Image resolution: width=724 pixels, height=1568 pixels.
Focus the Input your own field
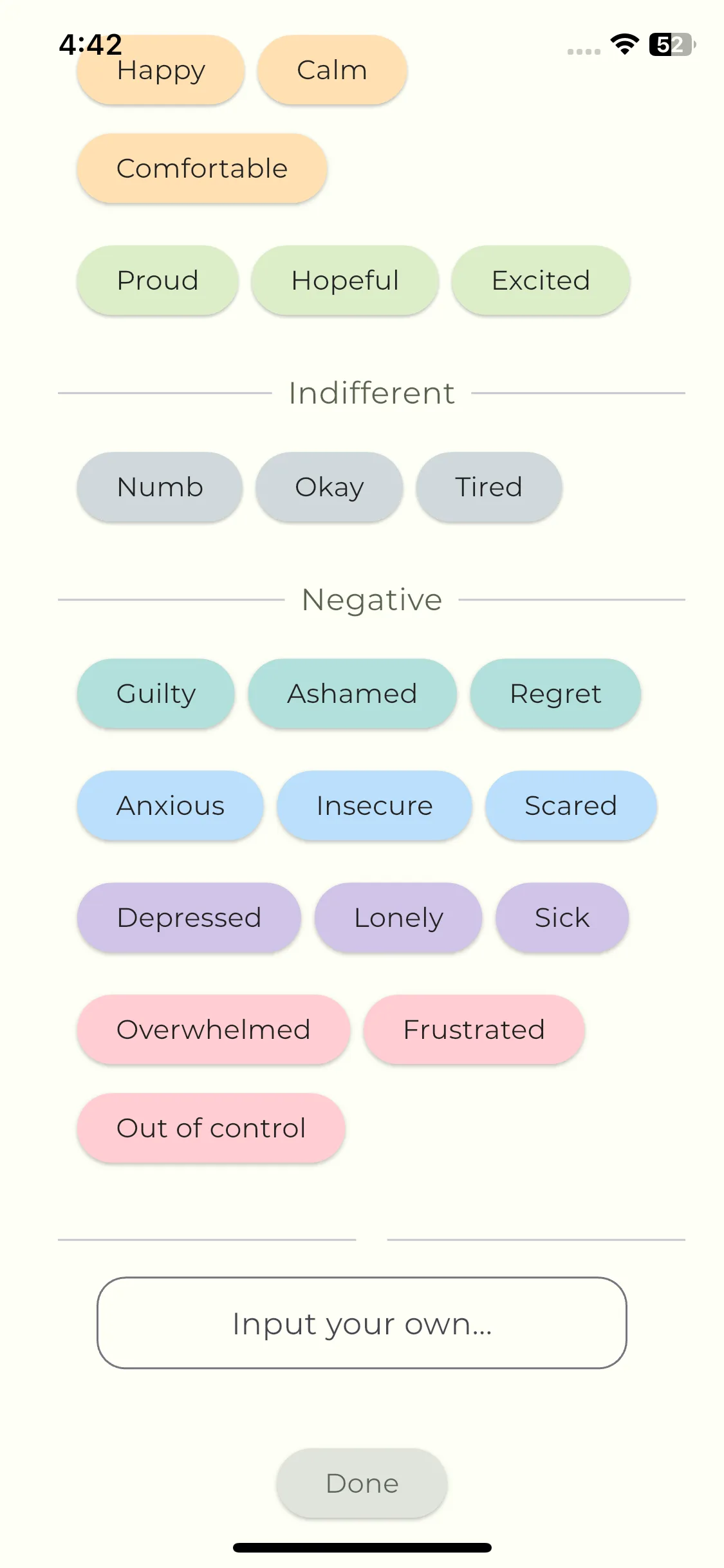click(x=362, y=1323)
